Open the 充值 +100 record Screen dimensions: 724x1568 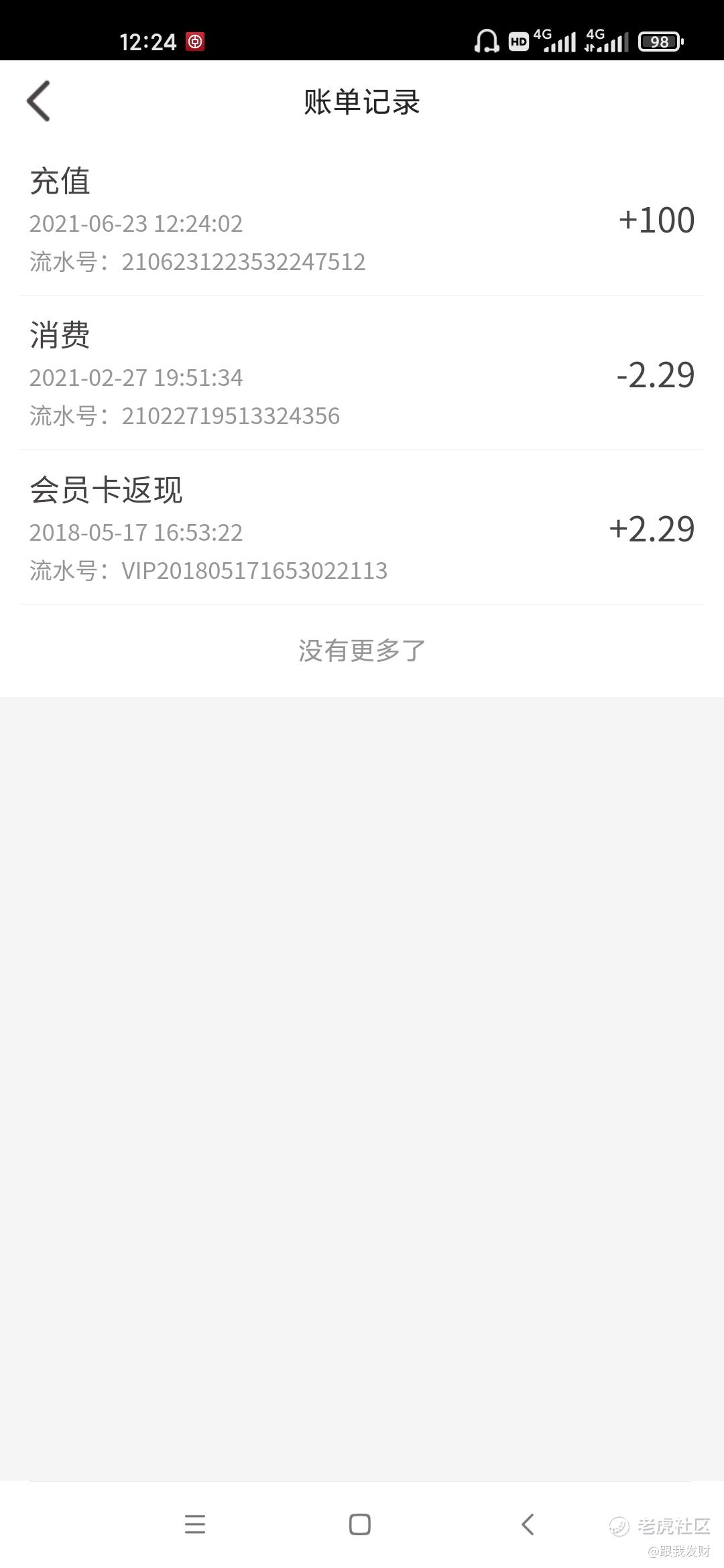click(x=362, y=219)
